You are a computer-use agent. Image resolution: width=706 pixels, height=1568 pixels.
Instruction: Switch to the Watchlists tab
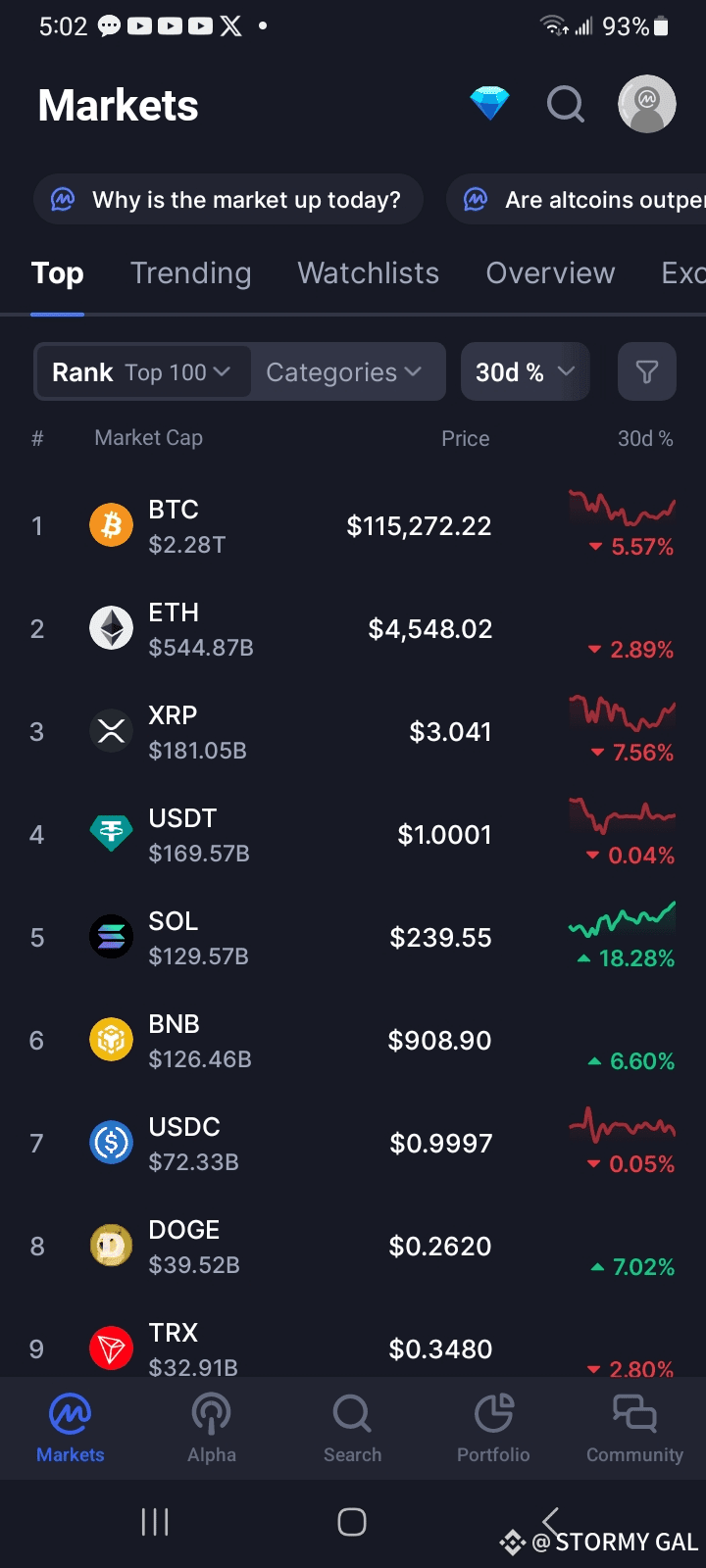click(369, 273)
